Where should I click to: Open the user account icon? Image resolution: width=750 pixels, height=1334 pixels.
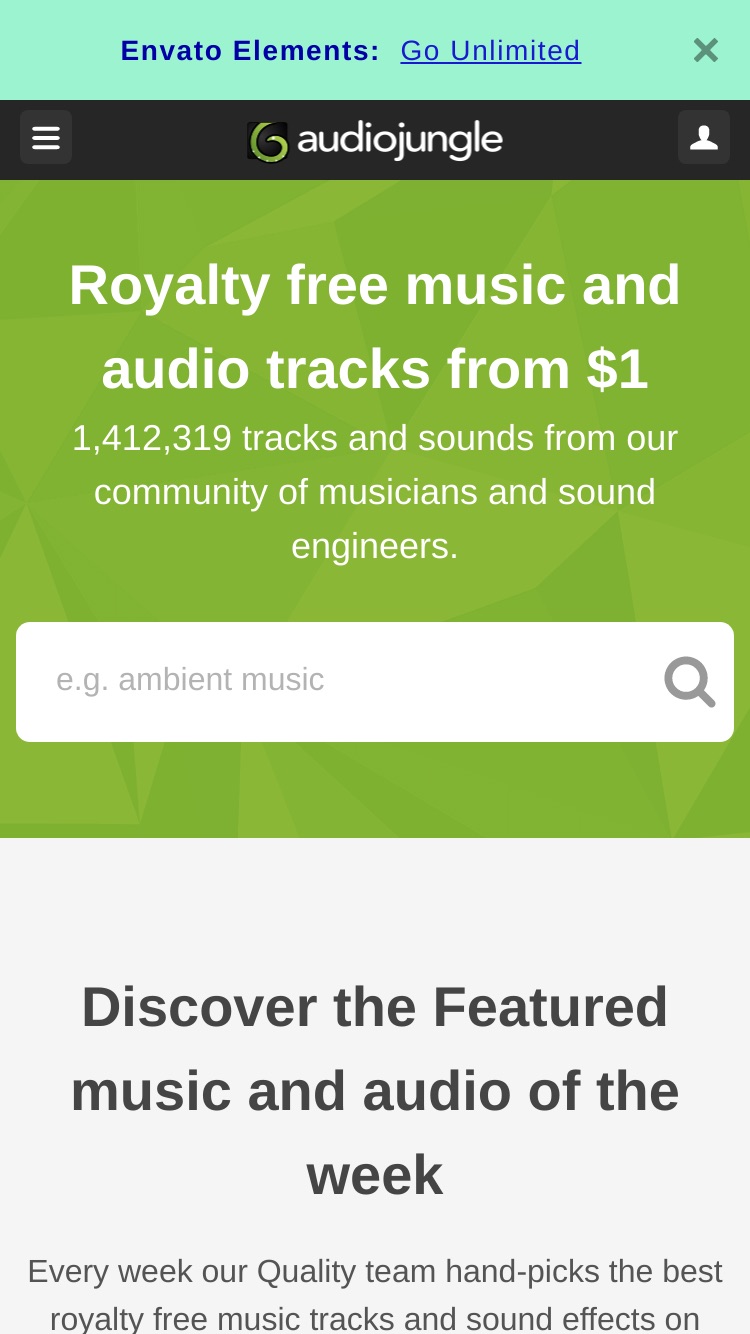[704, 137]
